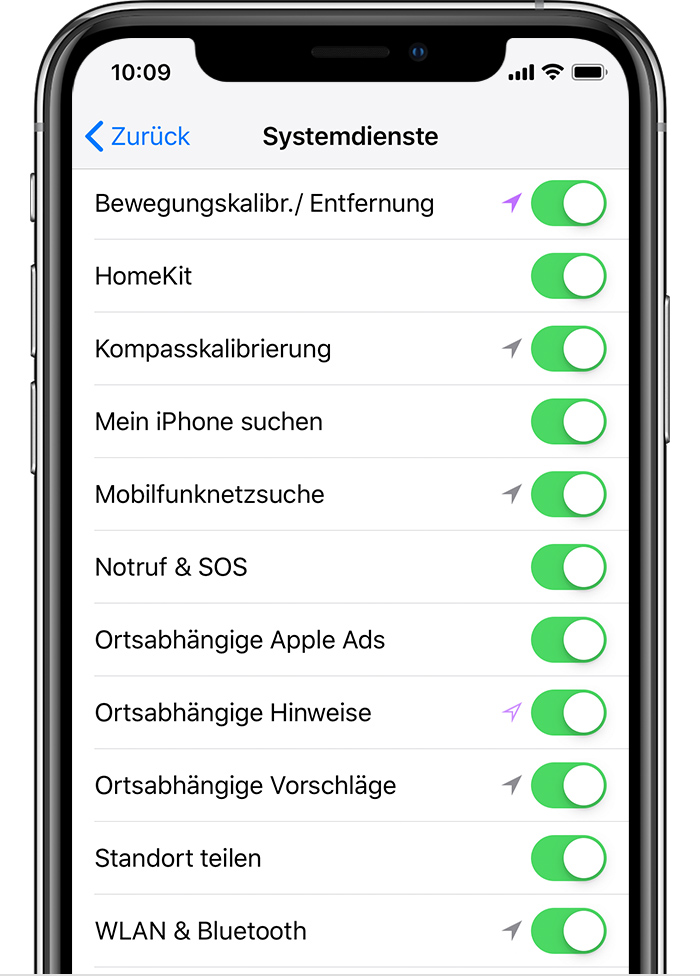
Task: Turn off Kompasskalibrierung
Action: tap(568, 349)
